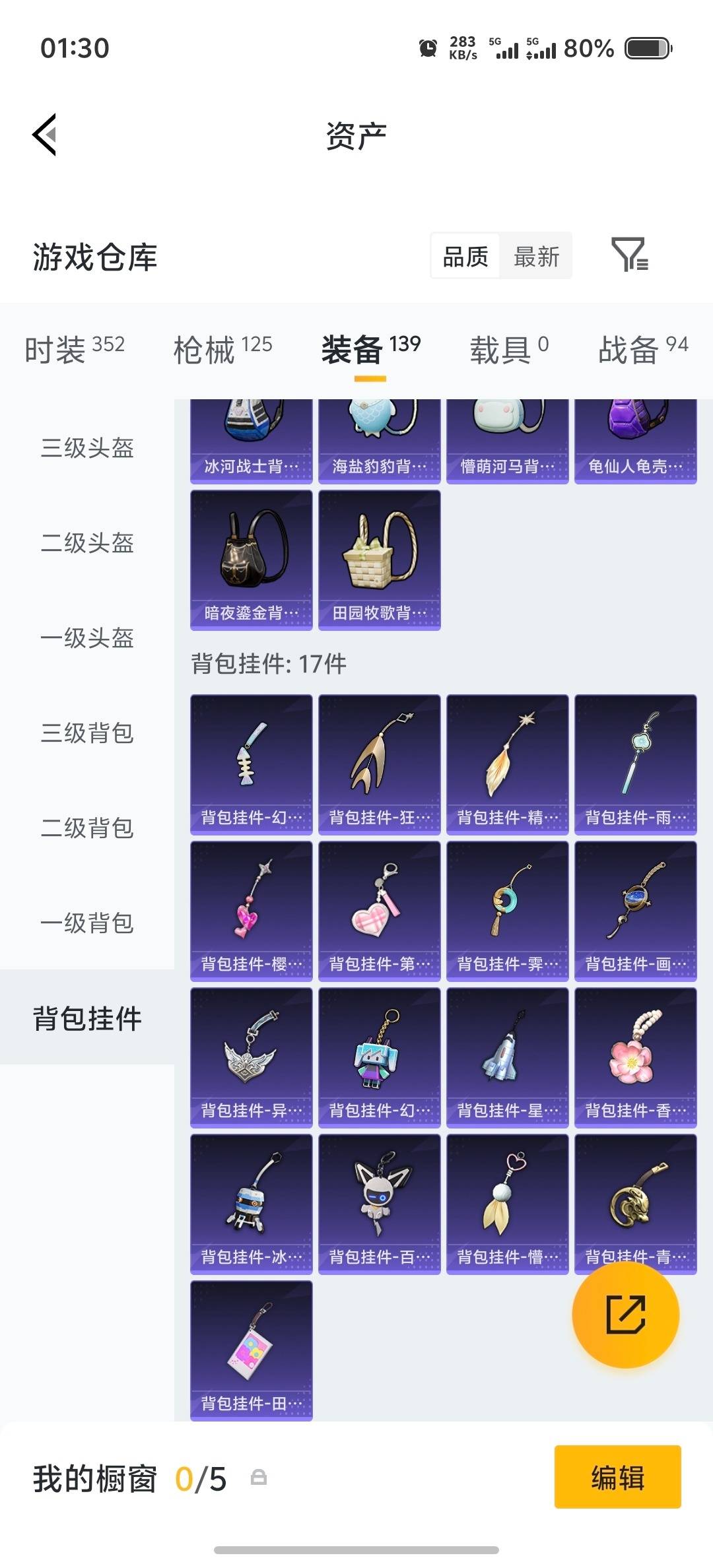The height and width of the screenshot is (1568, 713).
Task: Tap the back arrow at top left
Action: (44, 134)
